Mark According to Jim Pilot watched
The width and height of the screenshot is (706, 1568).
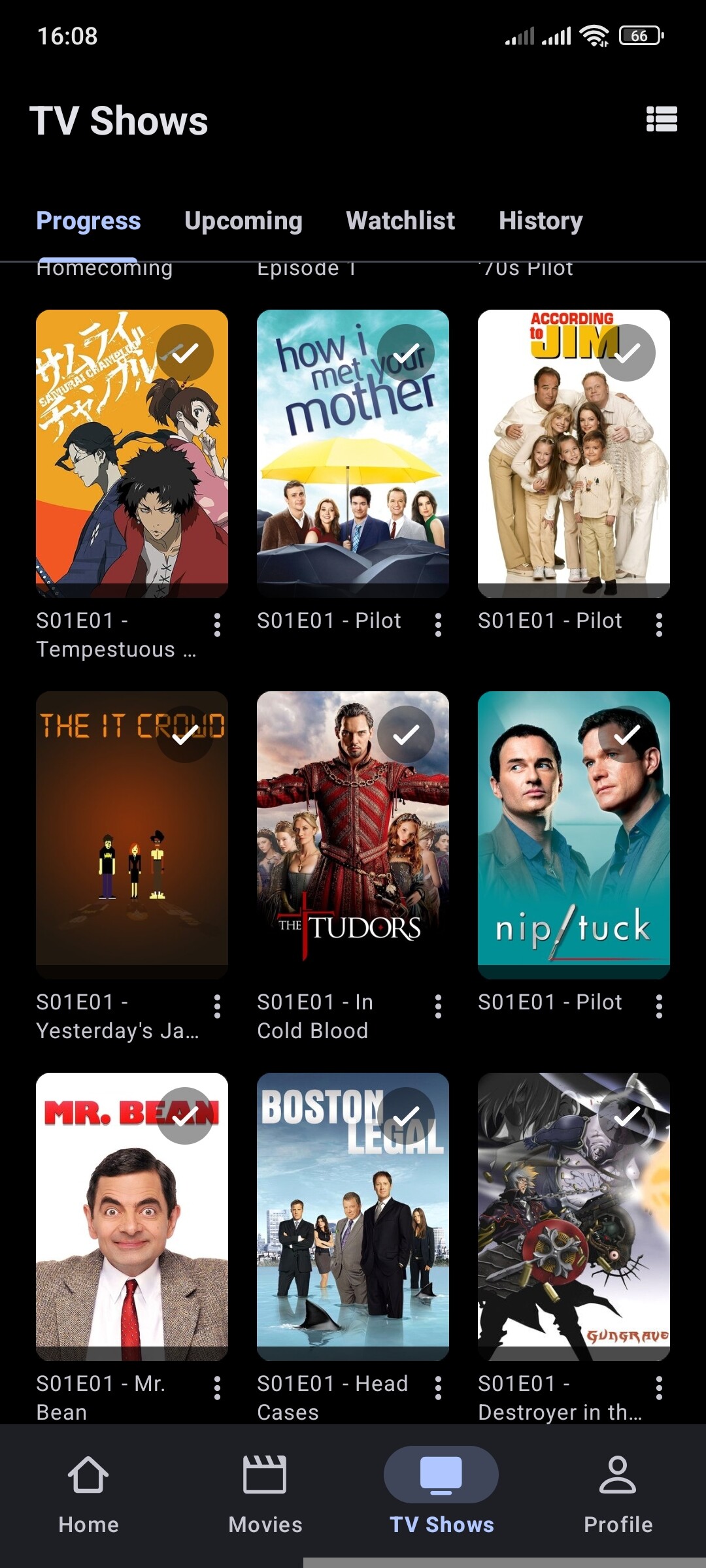[x=627, y=353]
